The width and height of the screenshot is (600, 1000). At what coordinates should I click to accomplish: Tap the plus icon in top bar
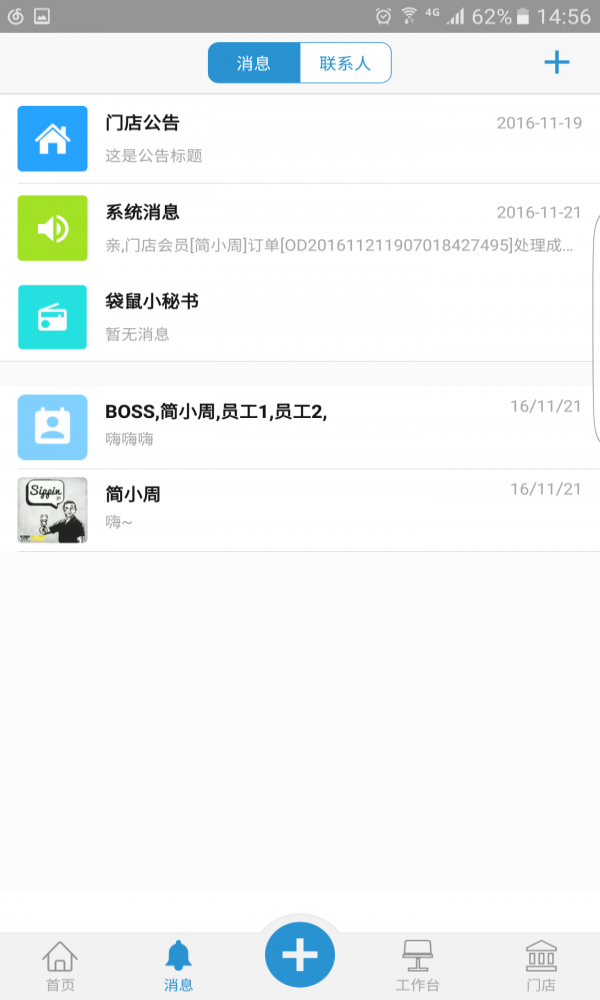[556, 62]
